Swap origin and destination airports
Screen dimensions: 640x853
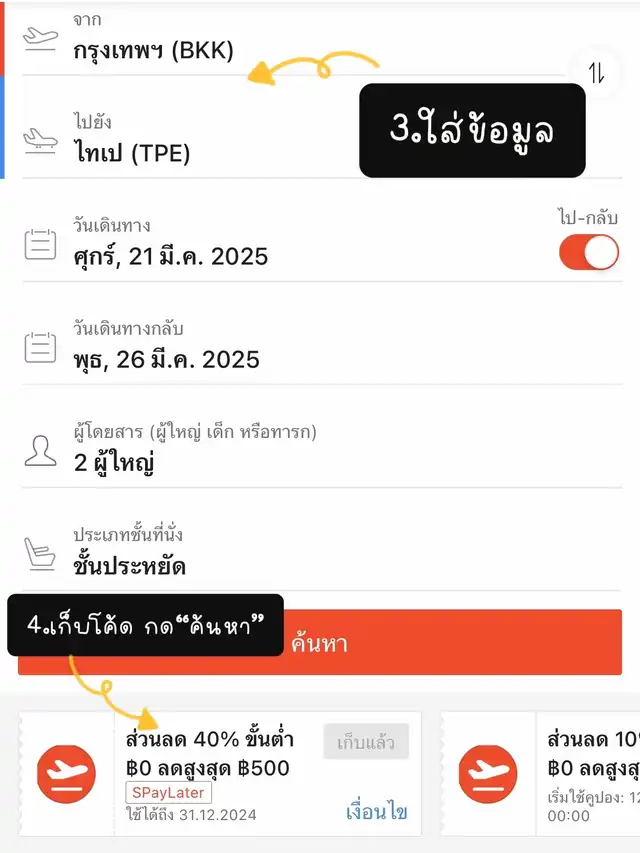coord(596,73)
